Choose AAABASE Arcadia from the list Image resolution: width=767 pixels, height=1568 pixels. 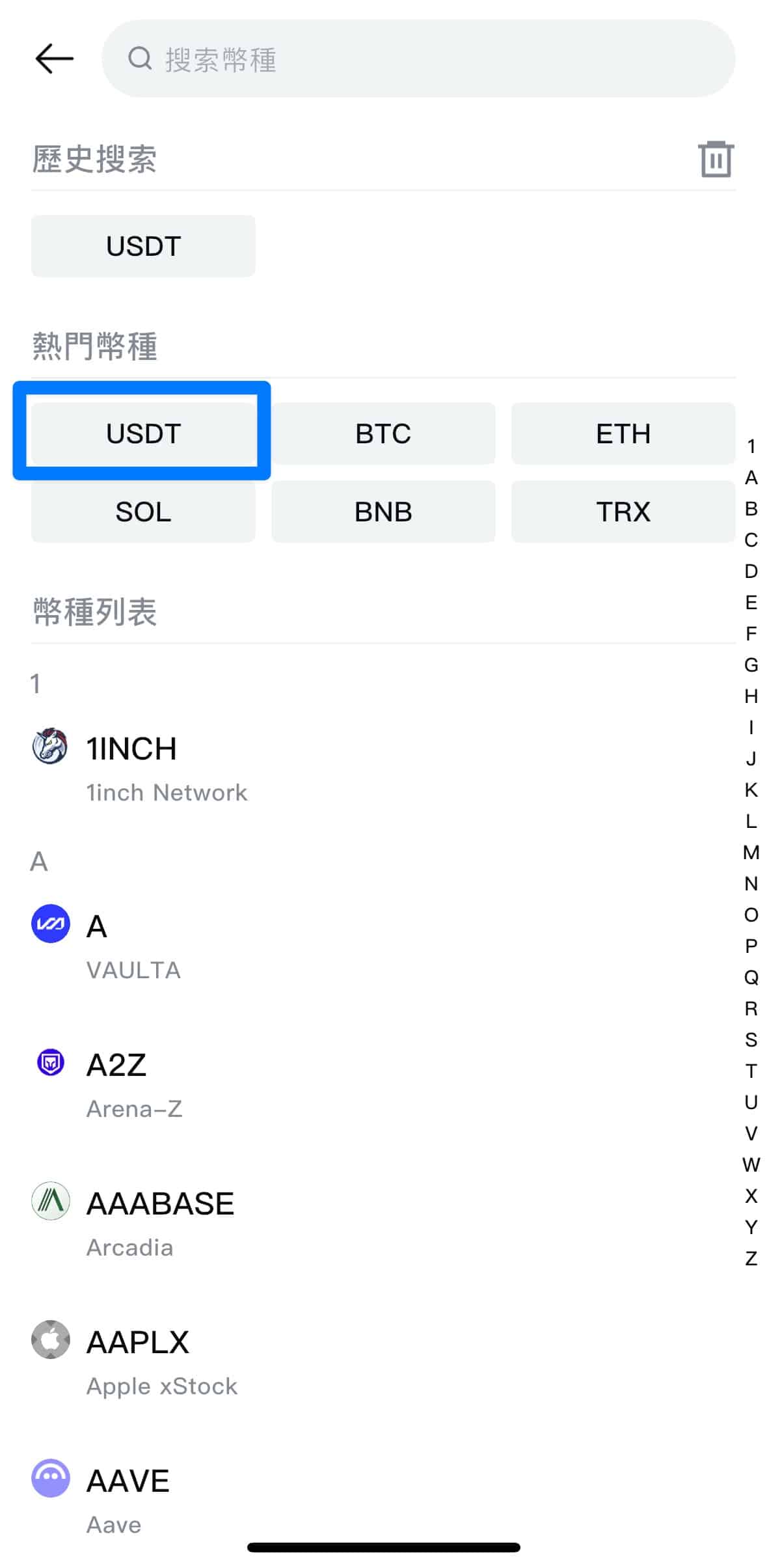click(383, 1222)
